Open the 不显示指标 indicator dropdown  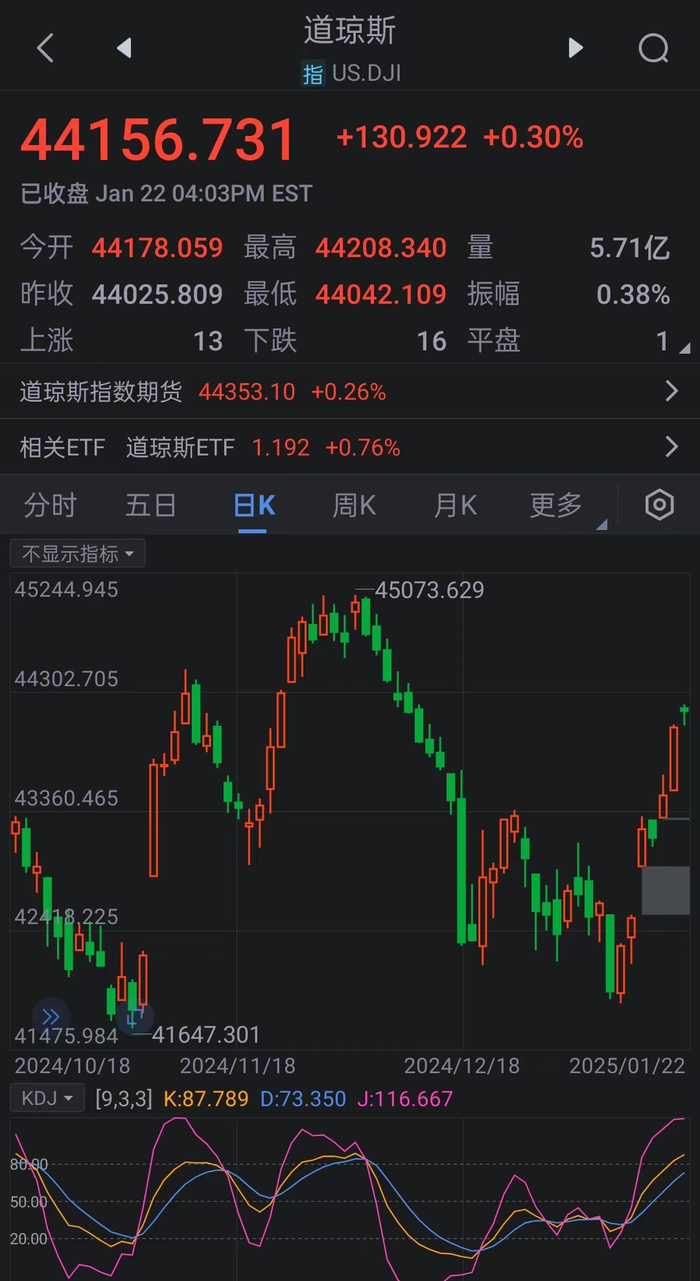click(x=78, y=554)
